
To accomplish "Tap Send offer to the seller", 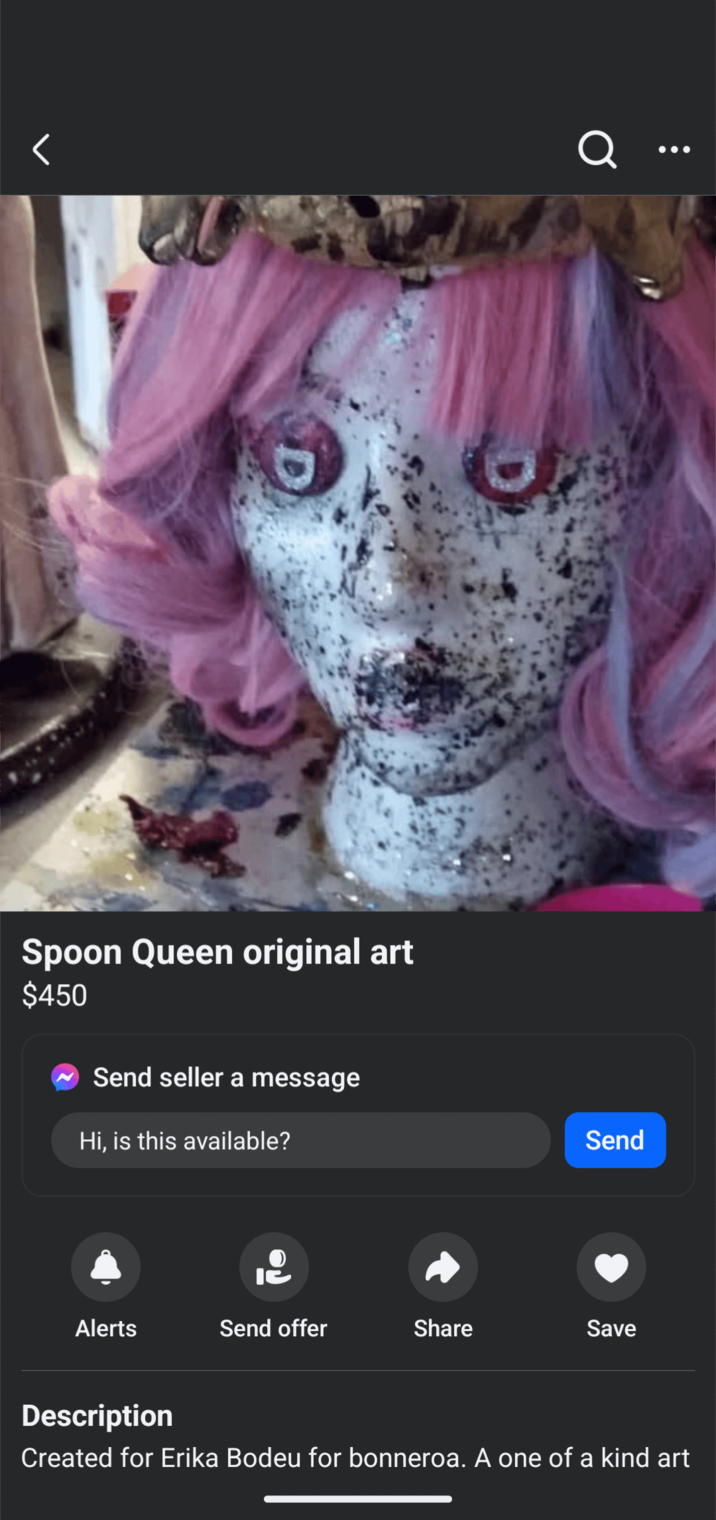I will pyautogui.click(x=274, y=1268).
